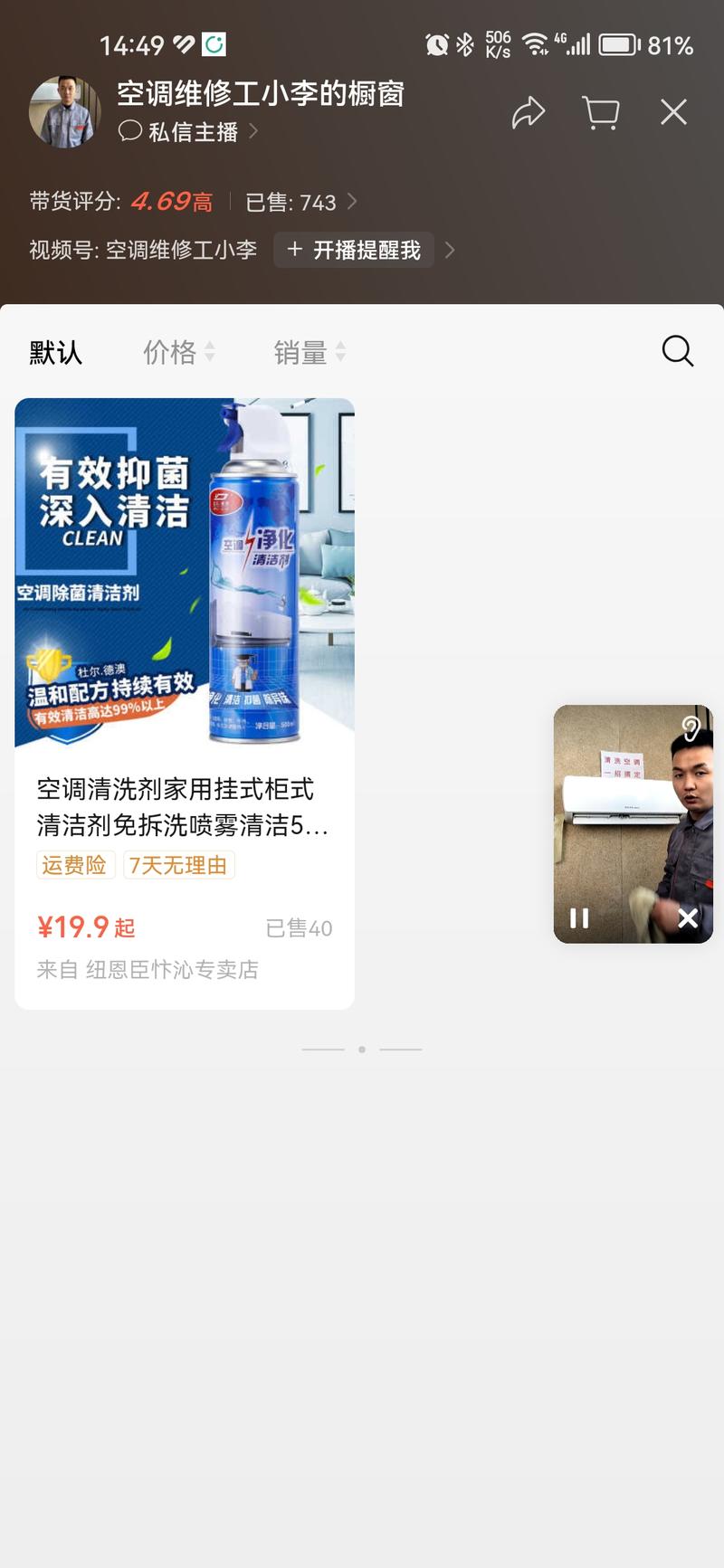Search products in this showcase

(677, 351)
